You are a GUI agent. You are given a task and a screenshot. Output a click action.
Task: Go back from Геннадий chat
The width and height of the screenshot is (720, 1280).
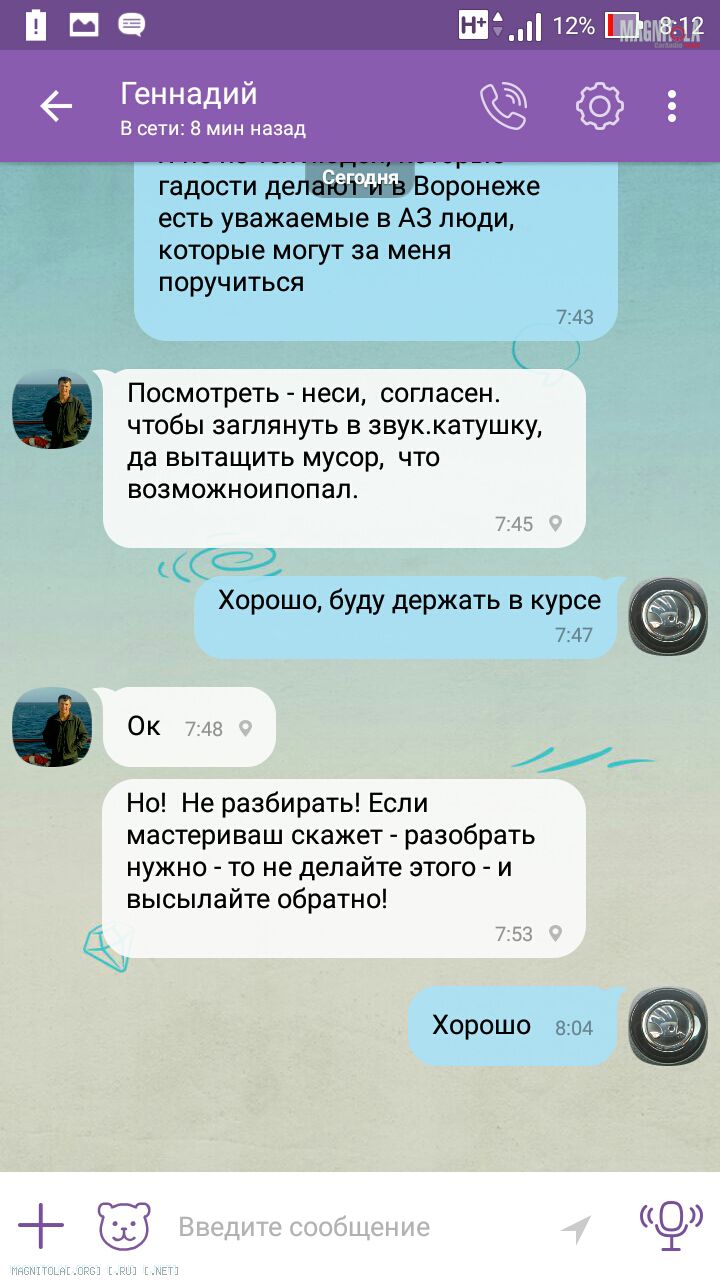(x=56, y=107)
